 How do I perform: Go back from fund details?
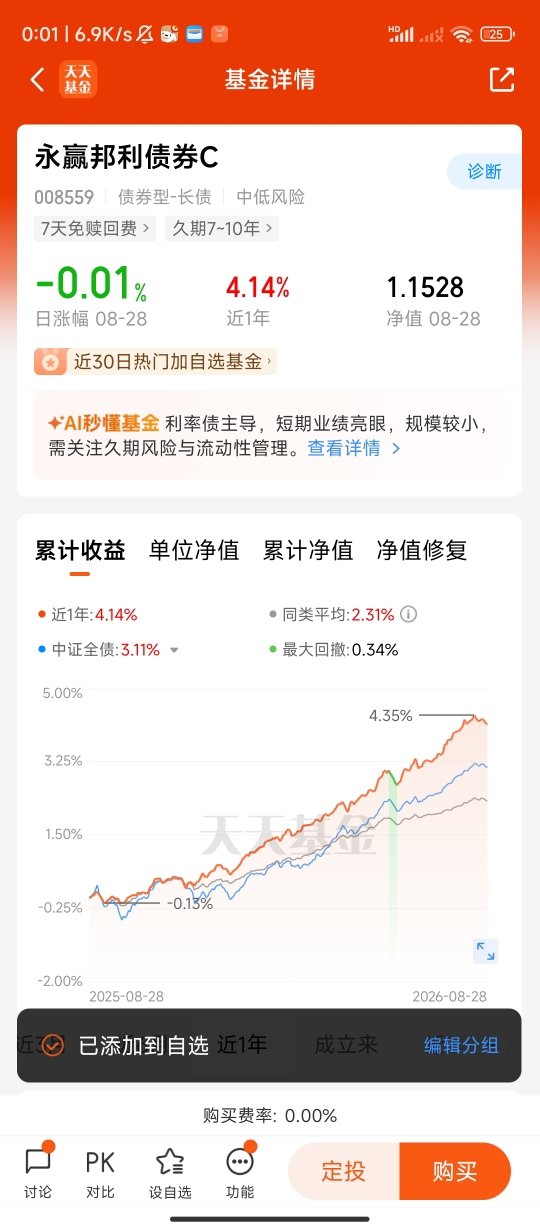38,80
